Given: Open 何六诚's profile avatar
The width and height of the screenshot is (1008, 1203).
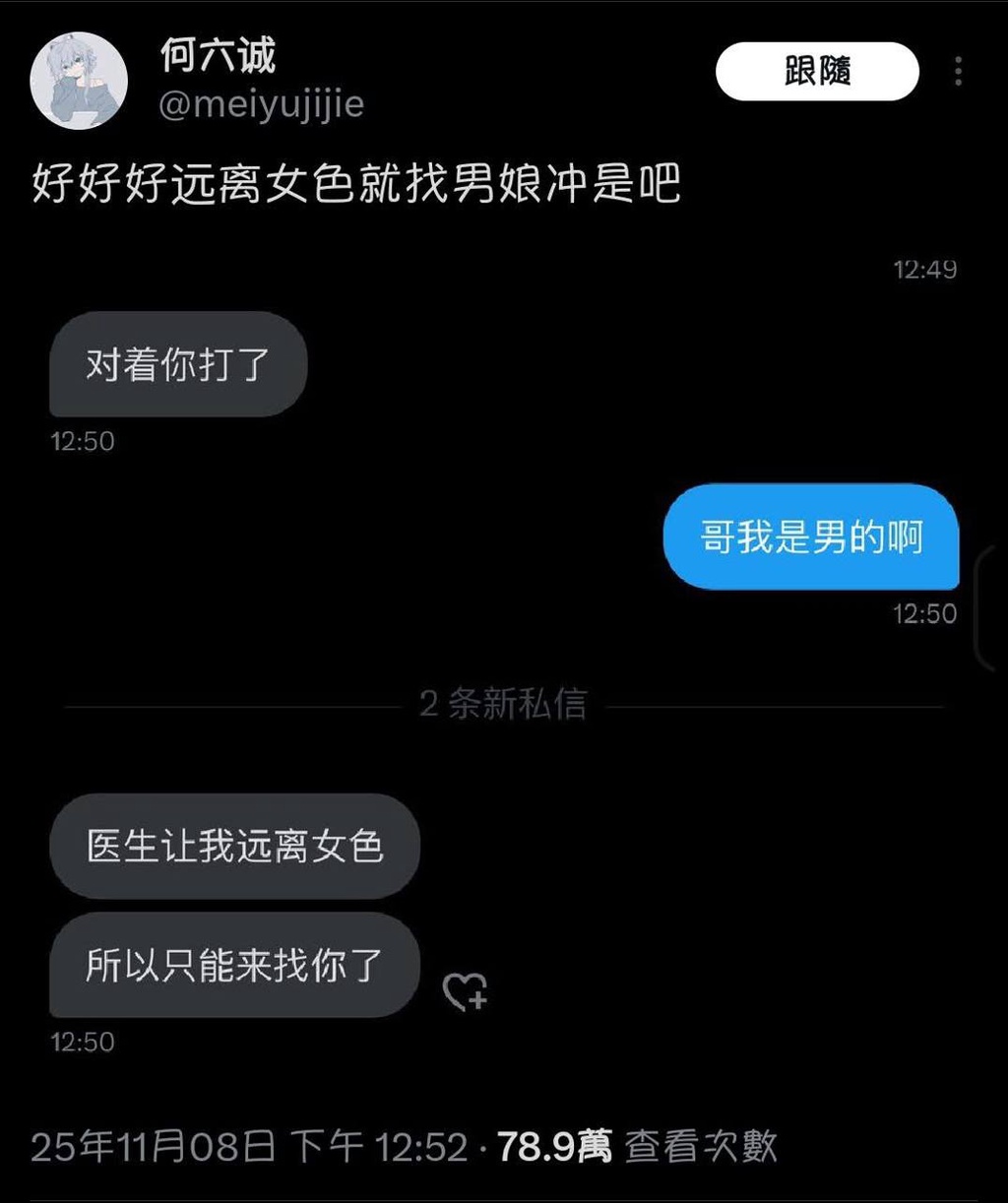Looking at the screenshot, I should 79,81.
